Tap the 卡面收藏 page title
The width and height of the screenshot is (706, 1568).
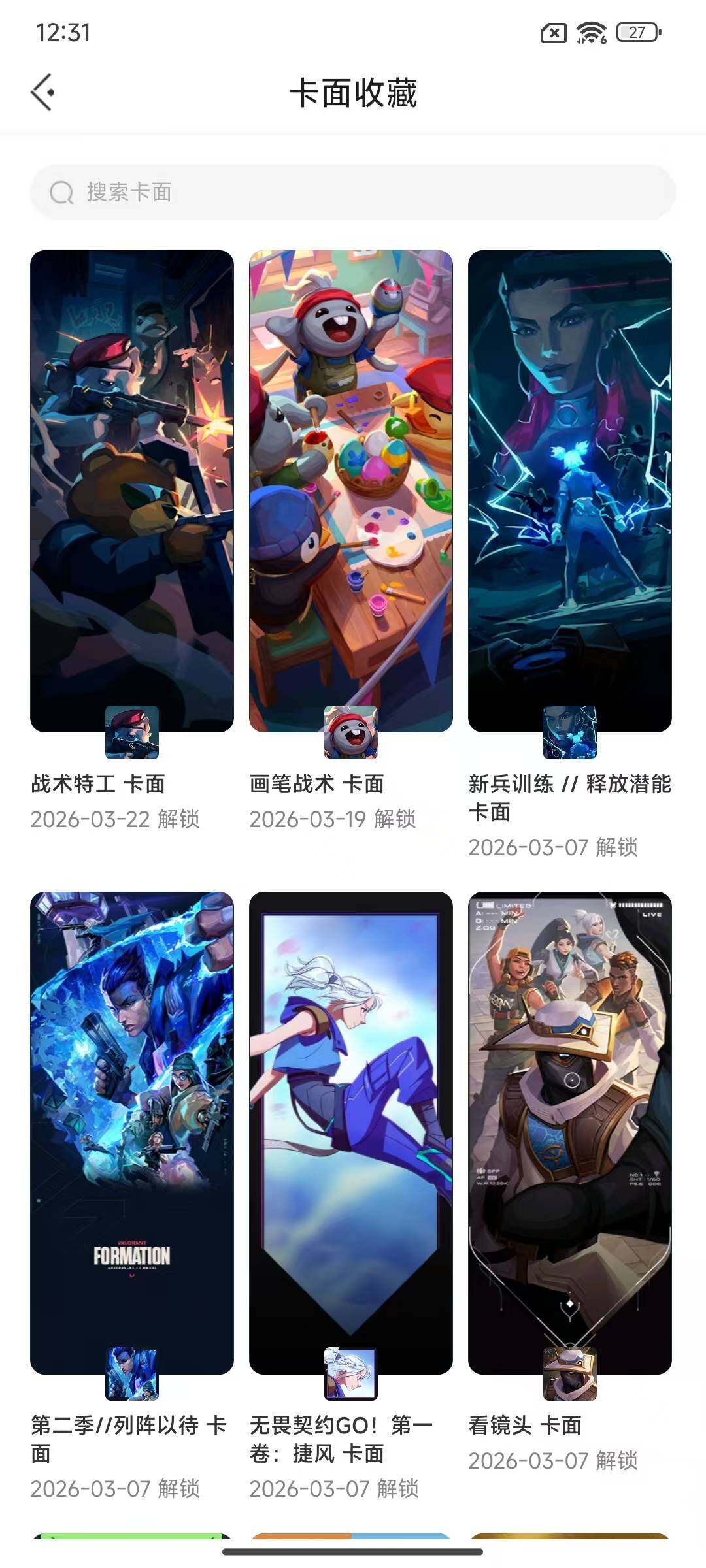coord(353,91)
